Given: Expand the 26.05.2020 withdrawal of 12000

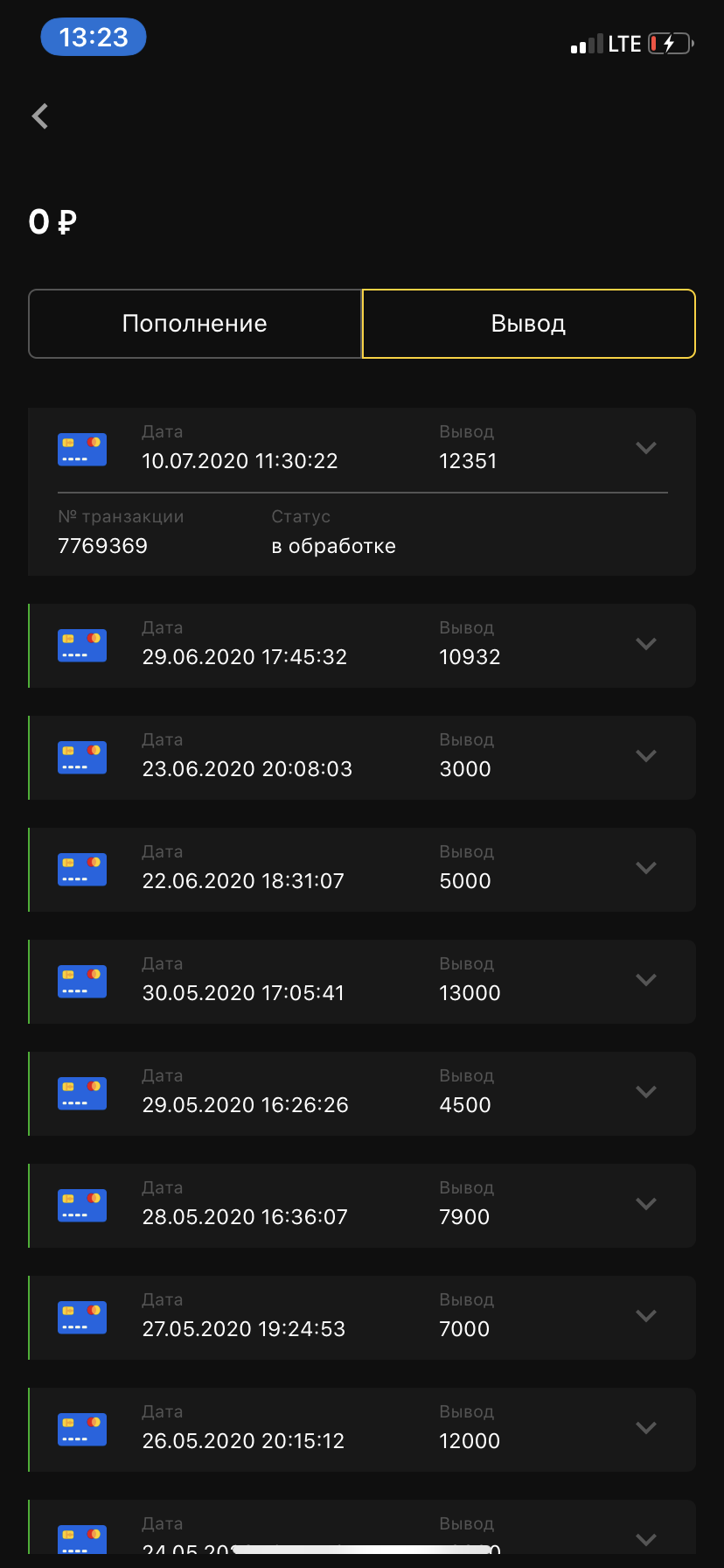Looking at the screenshot, I should pos(645,1428).
